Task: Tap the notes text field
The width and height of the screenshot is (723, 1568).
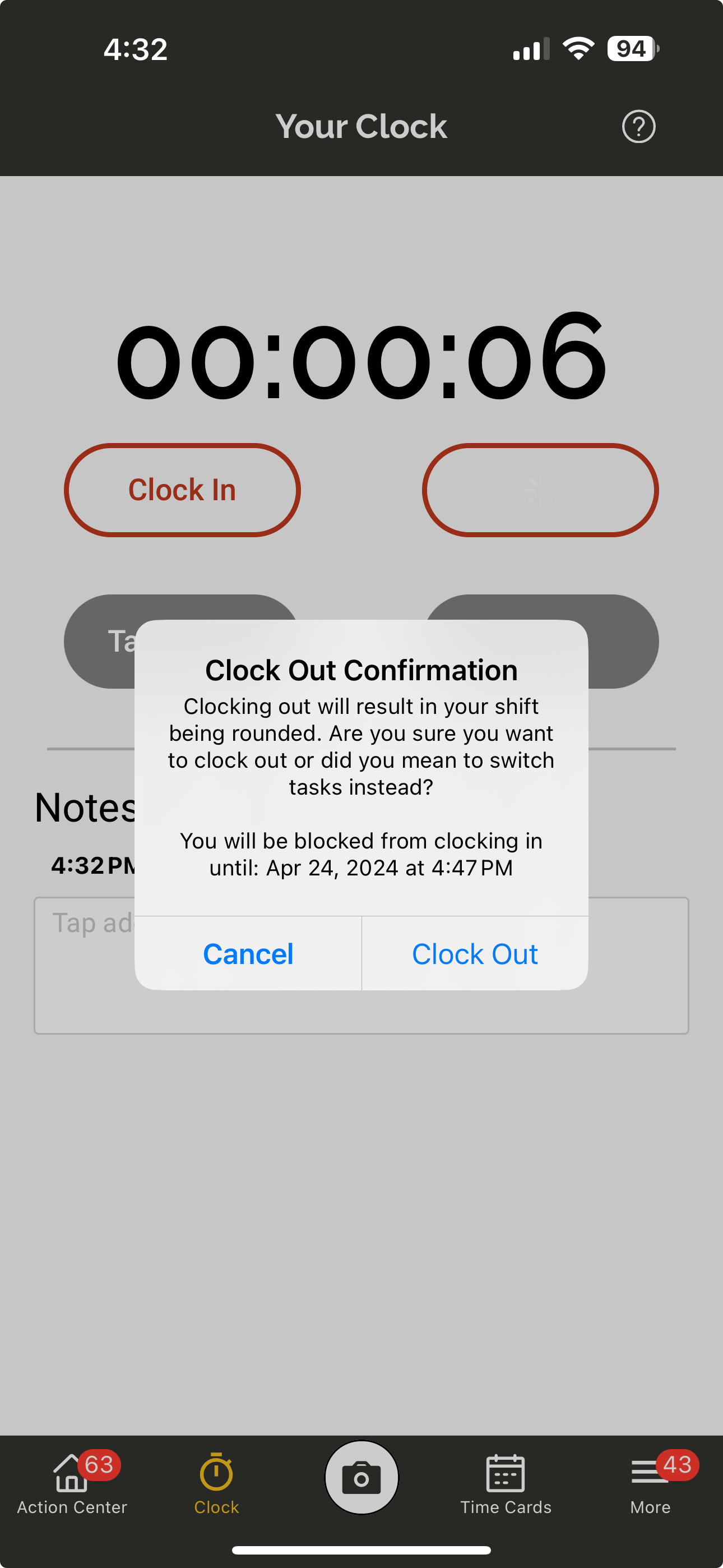Action: click(x=361, y=965)
